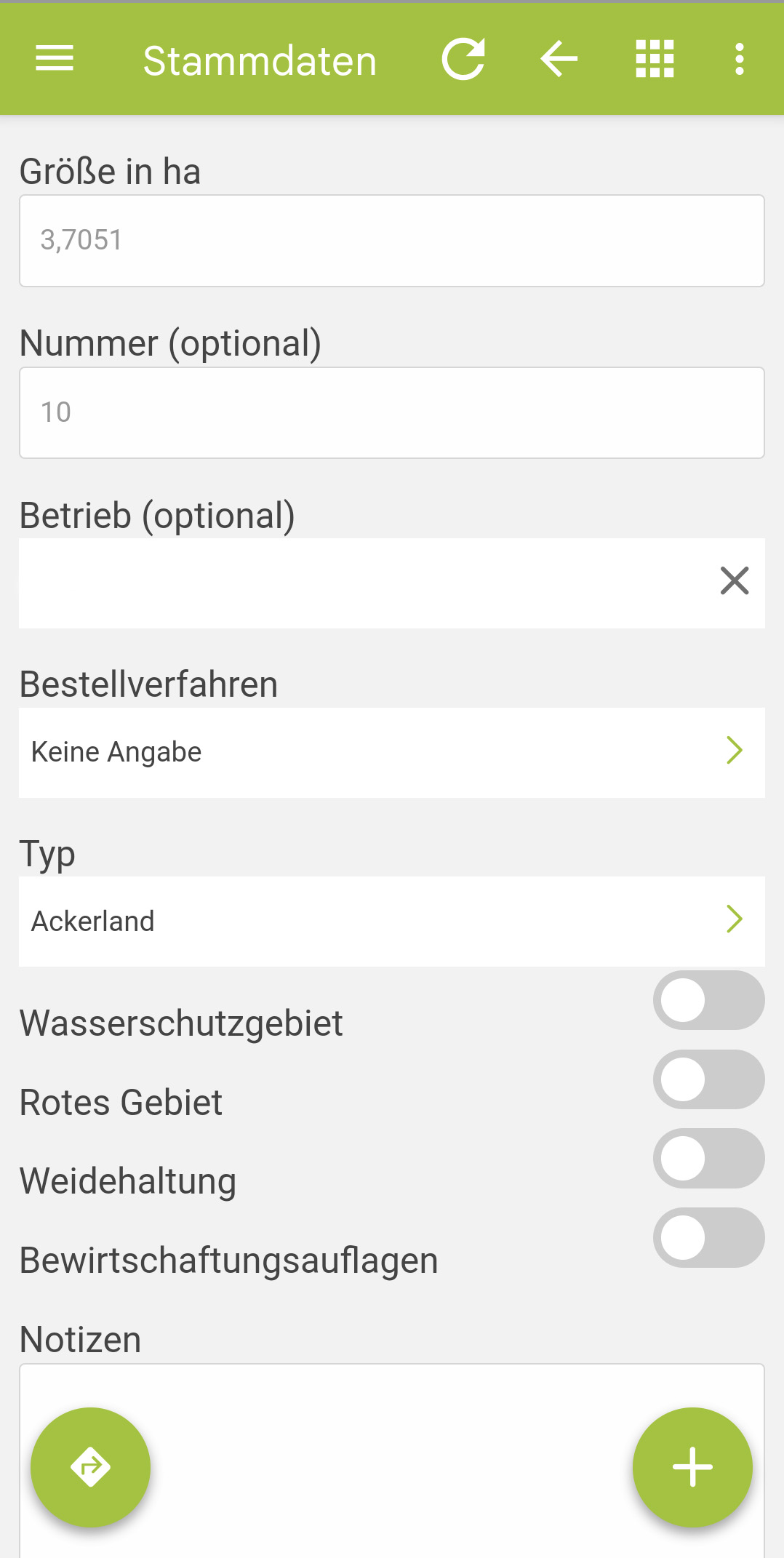
Task: Edit the Nummer (optional) field
Action: (x=392, y=412)
